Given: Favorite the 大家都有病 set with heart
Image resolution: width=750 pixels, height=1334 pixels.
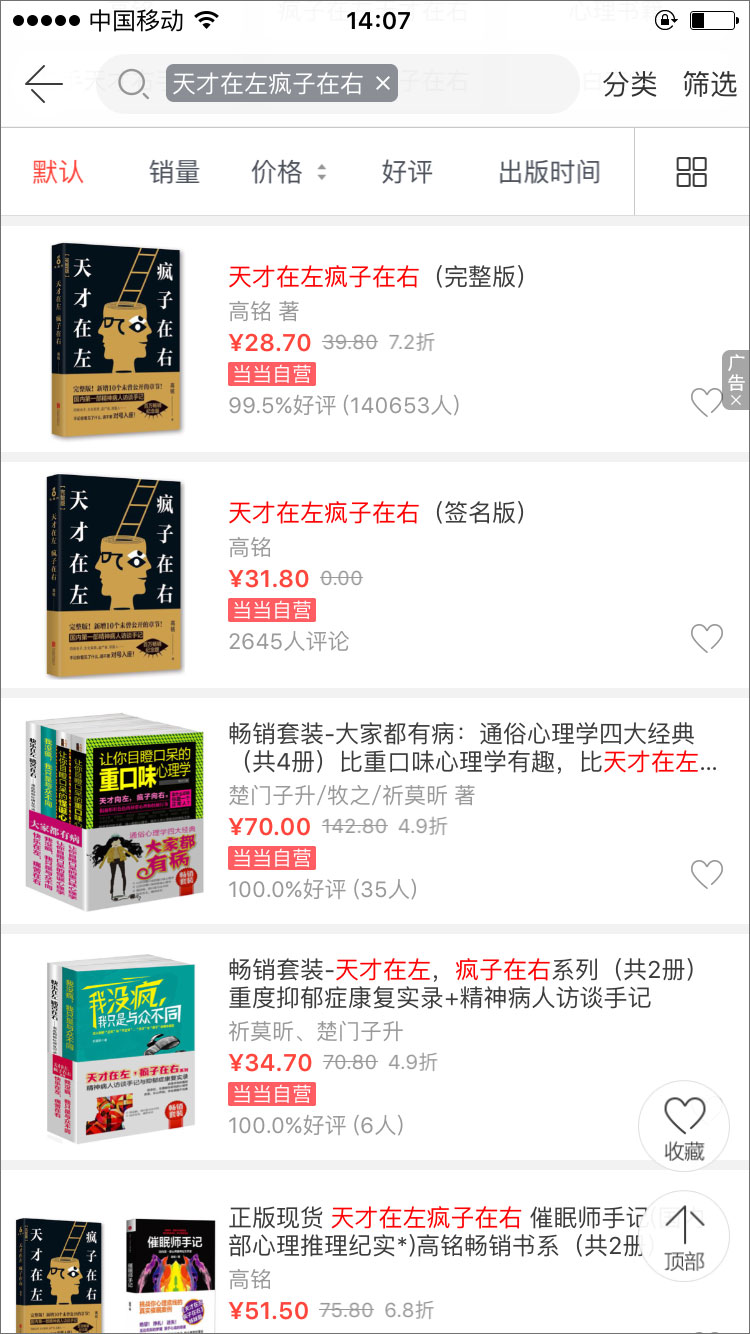Looking at the screenshot, I should click(x=706, y=874).
